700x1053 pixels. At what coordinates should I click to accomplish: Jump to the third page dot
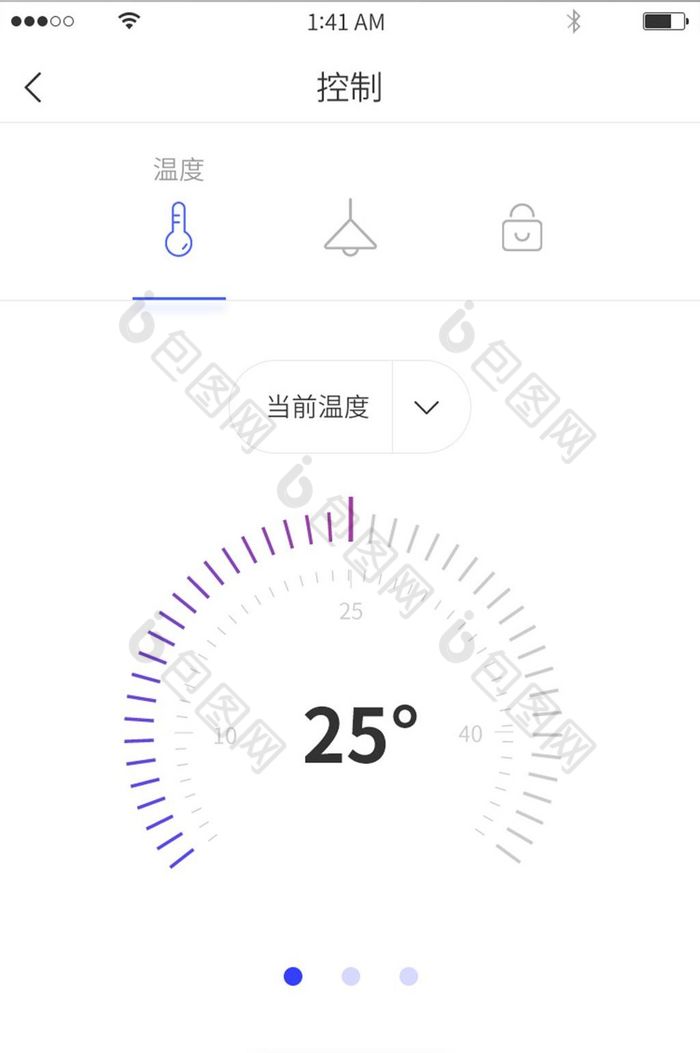pyautogui.click(x=409, y=976)
